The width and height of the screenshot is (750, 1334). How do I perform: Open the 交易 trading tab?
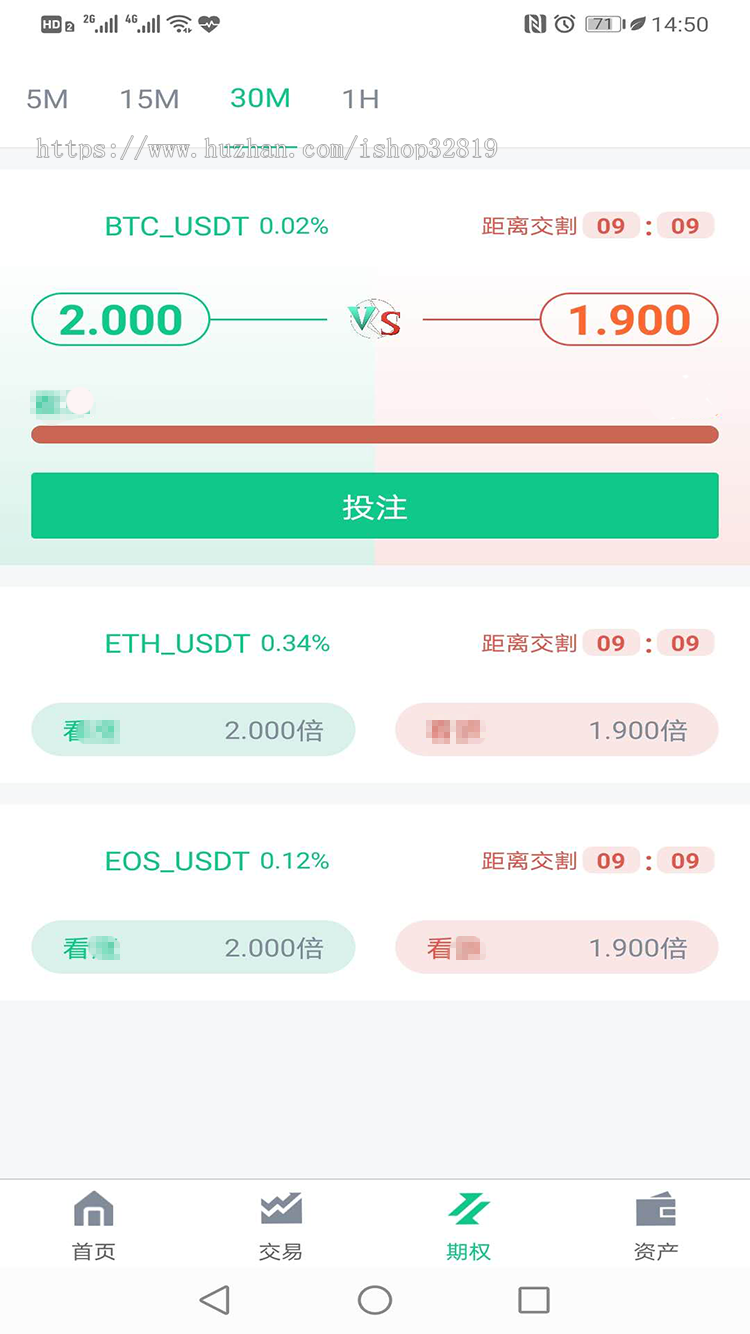(x=281, y=1225)
